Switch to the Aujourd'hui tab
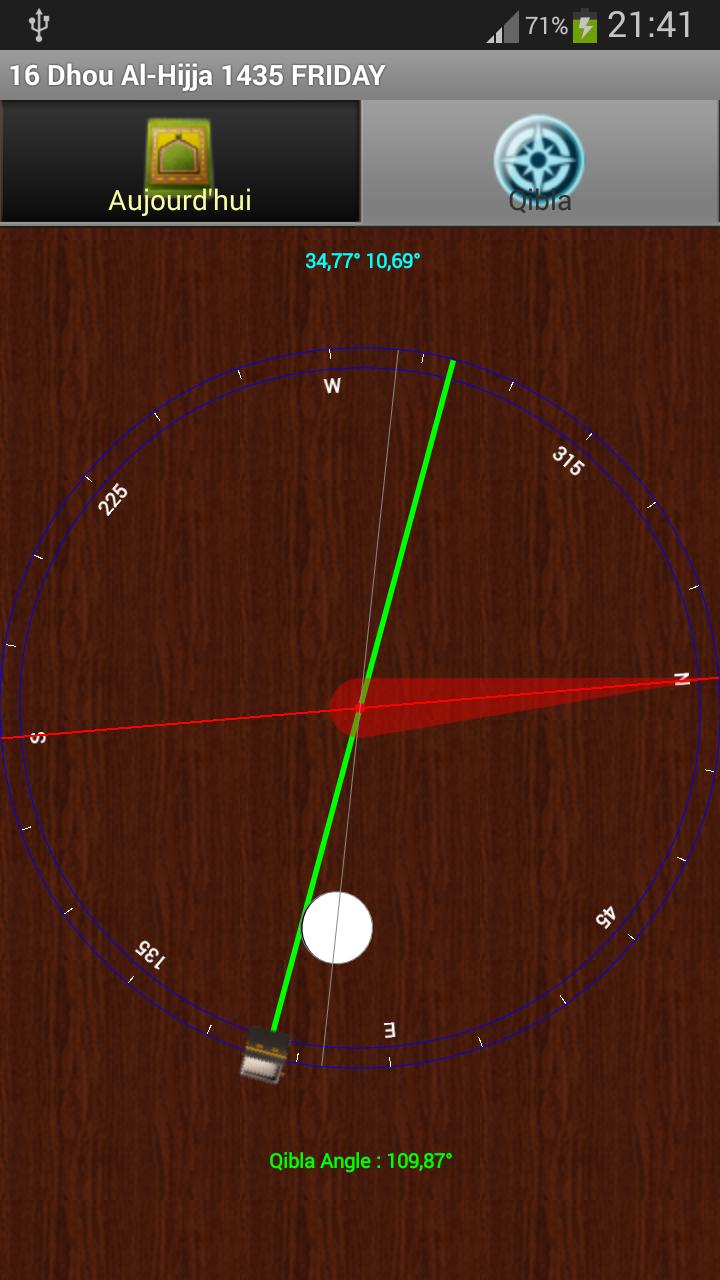This screenshot has width=720, height=1280. [180, 162]
